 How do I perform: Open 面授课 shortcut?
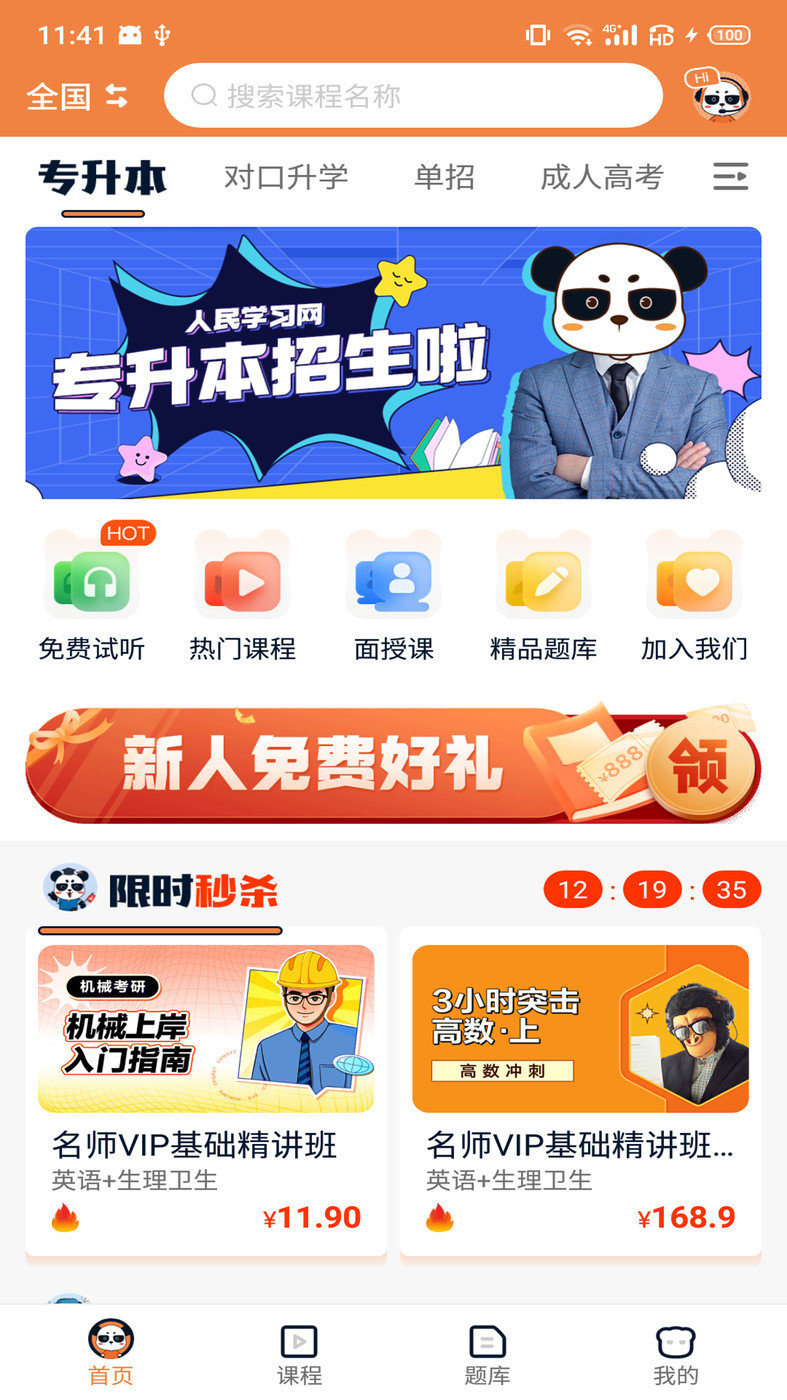tap(393, 597)
